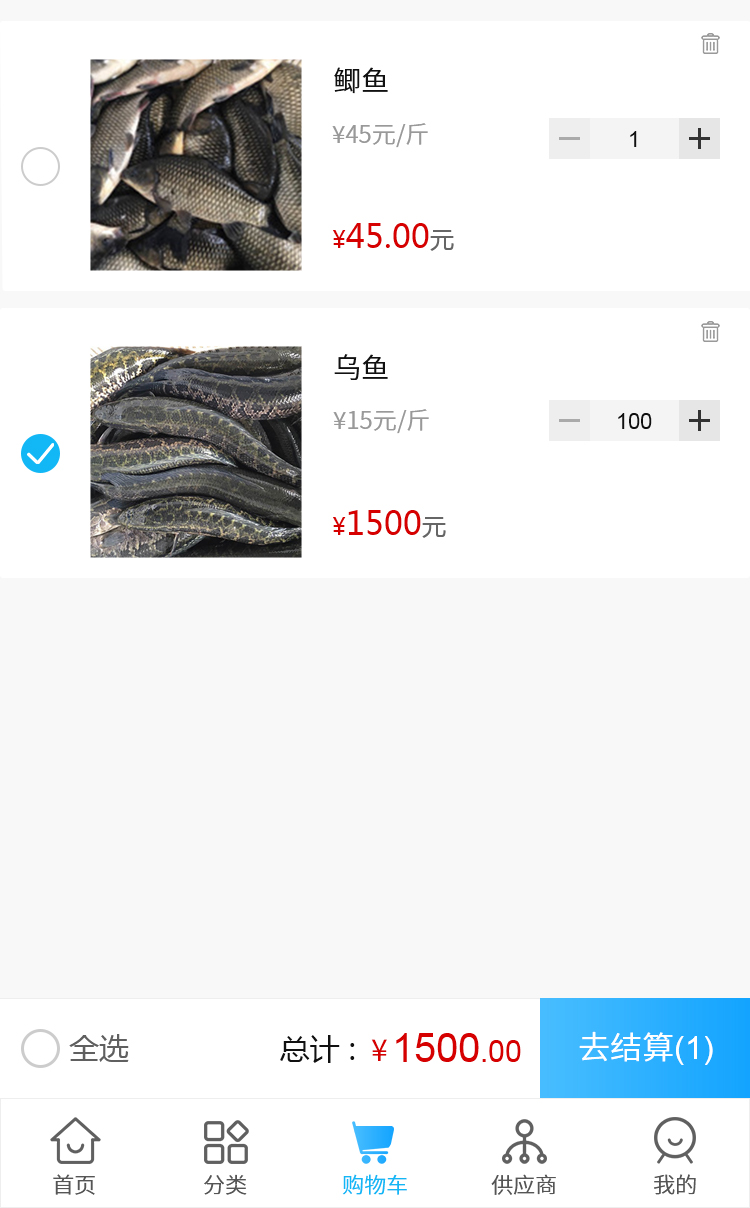Select the 鲫鱼 item checkbox
Image resolution: width=750 pixels, height=1208 pixels.
click(x=41, y=166)
